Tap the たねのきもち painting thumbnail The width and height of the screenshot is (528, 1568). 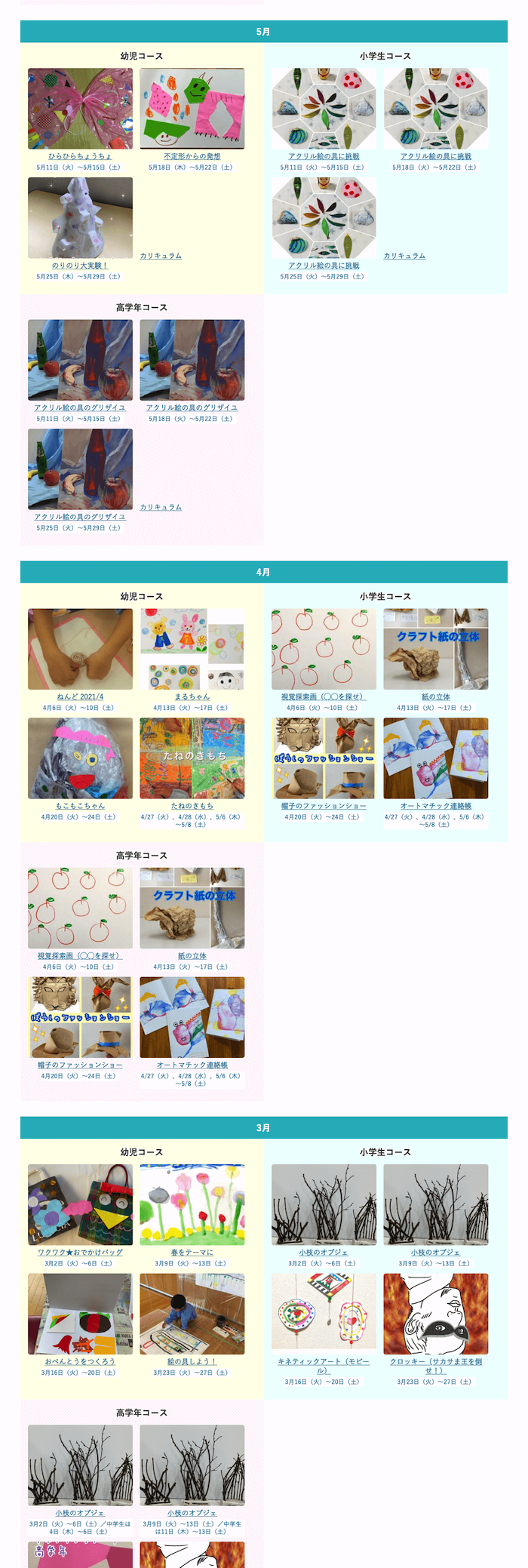click(x=192, y=758)
